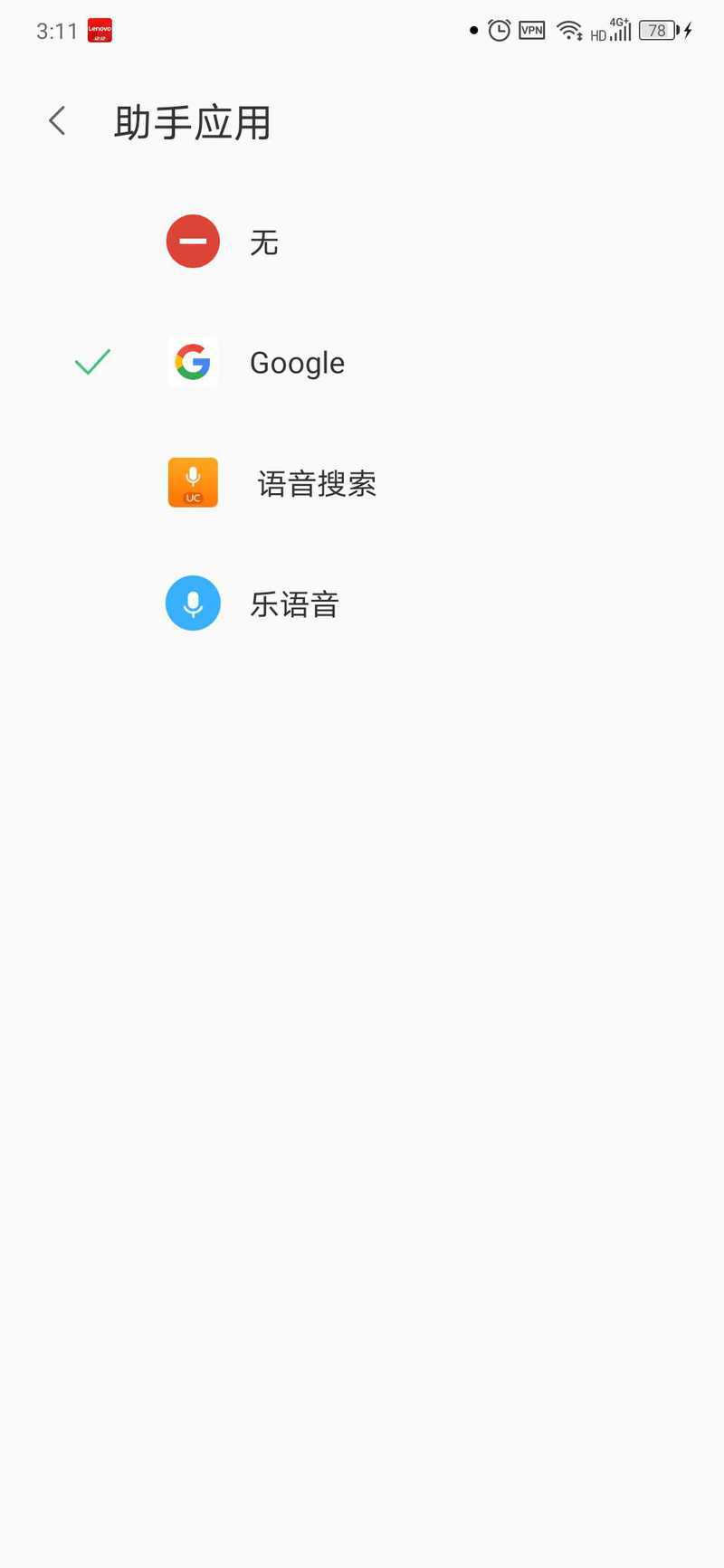Go back from 助手应用 screen

[x=57, y=121]
